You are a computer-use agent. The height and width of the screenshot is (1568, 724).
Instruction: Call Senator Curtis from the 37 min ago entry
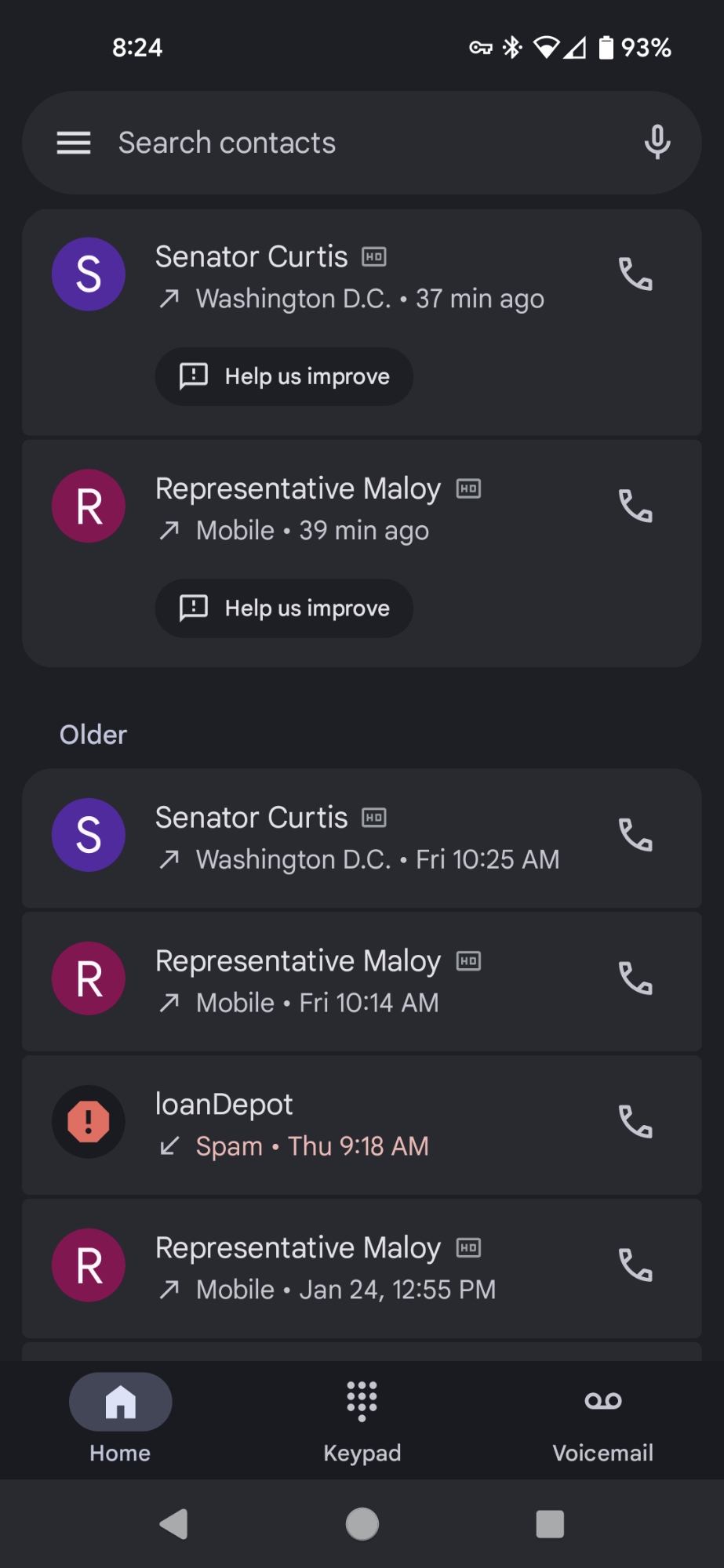[635, 274]
